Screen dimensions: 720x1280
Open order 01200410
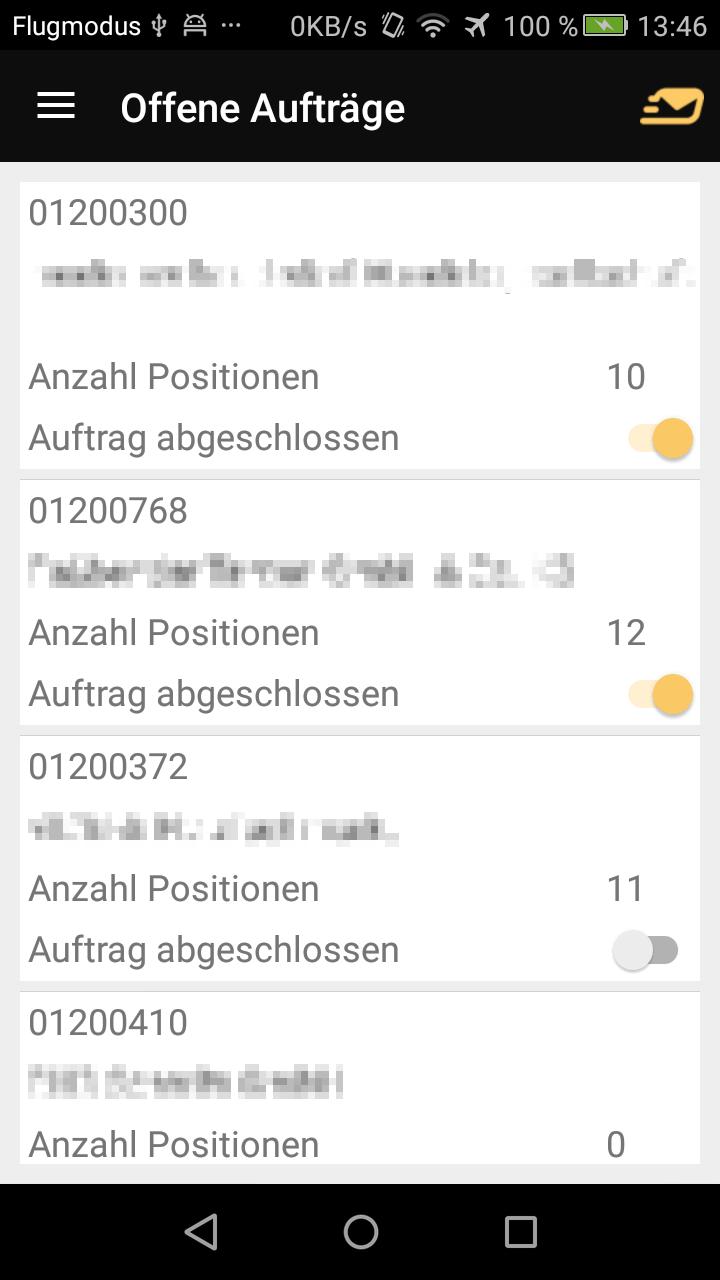108,1023
